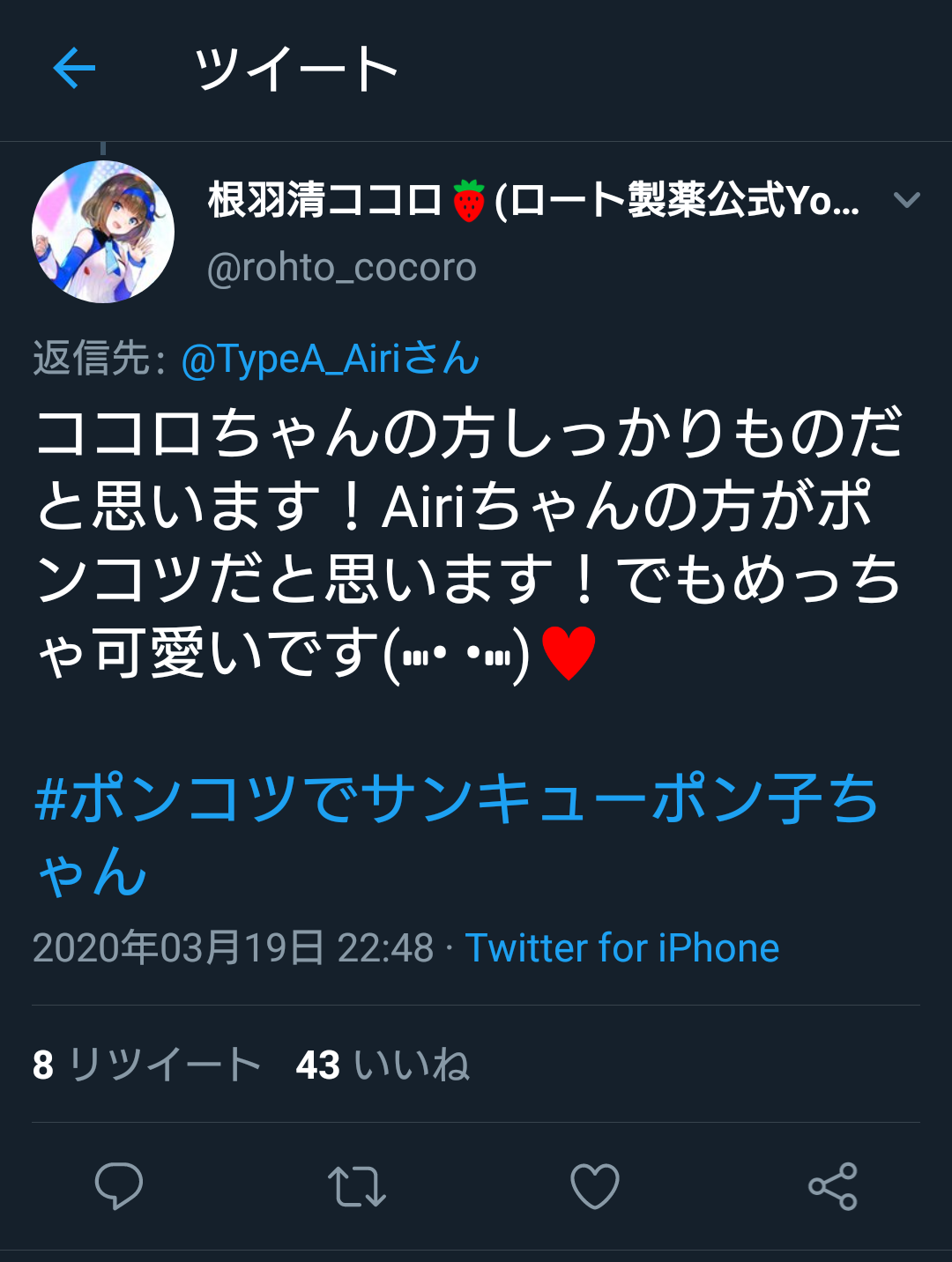Go back using the arrow icon
This screenshot has height=1262, width=952.
(74, 69)
